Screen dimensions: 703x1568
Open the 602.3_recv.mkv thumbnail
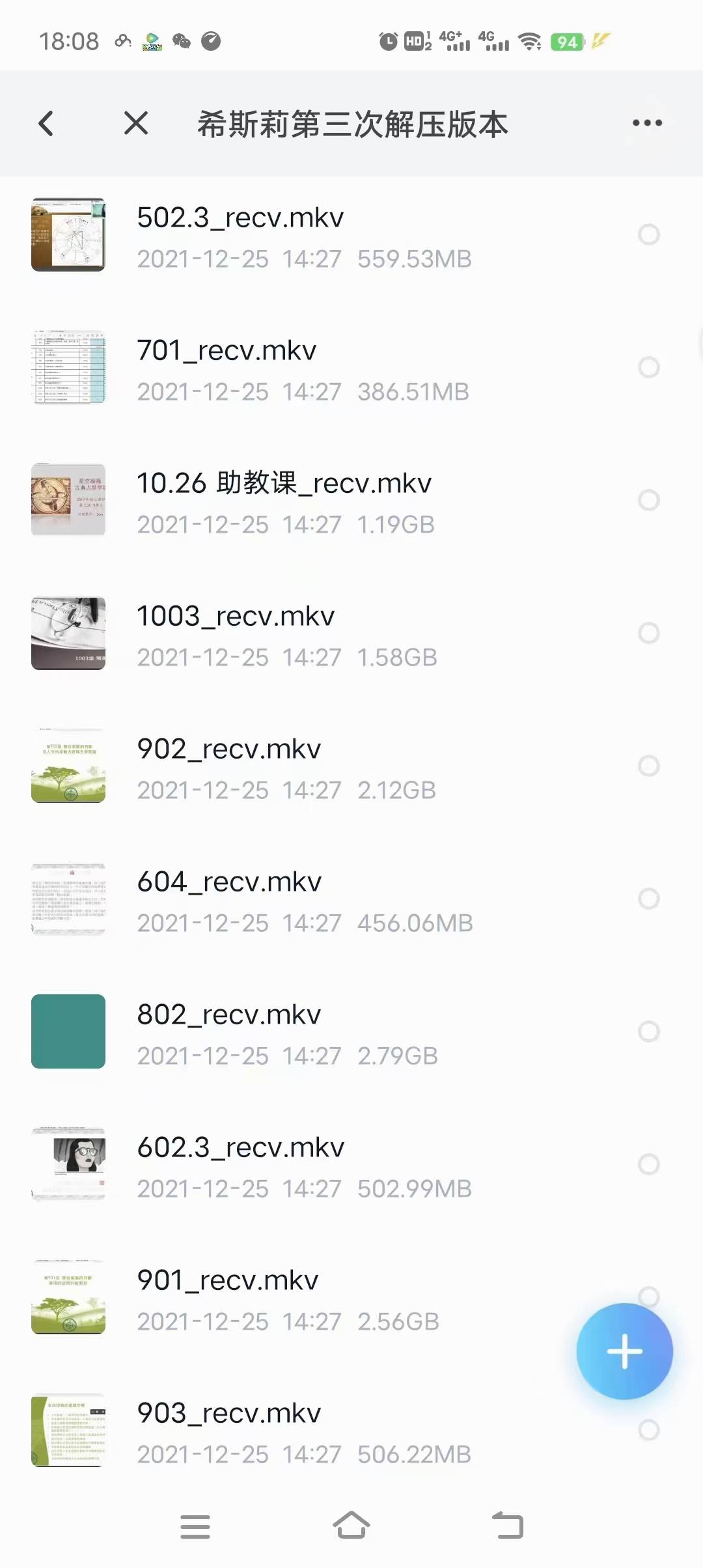[x=68, y=1164]
